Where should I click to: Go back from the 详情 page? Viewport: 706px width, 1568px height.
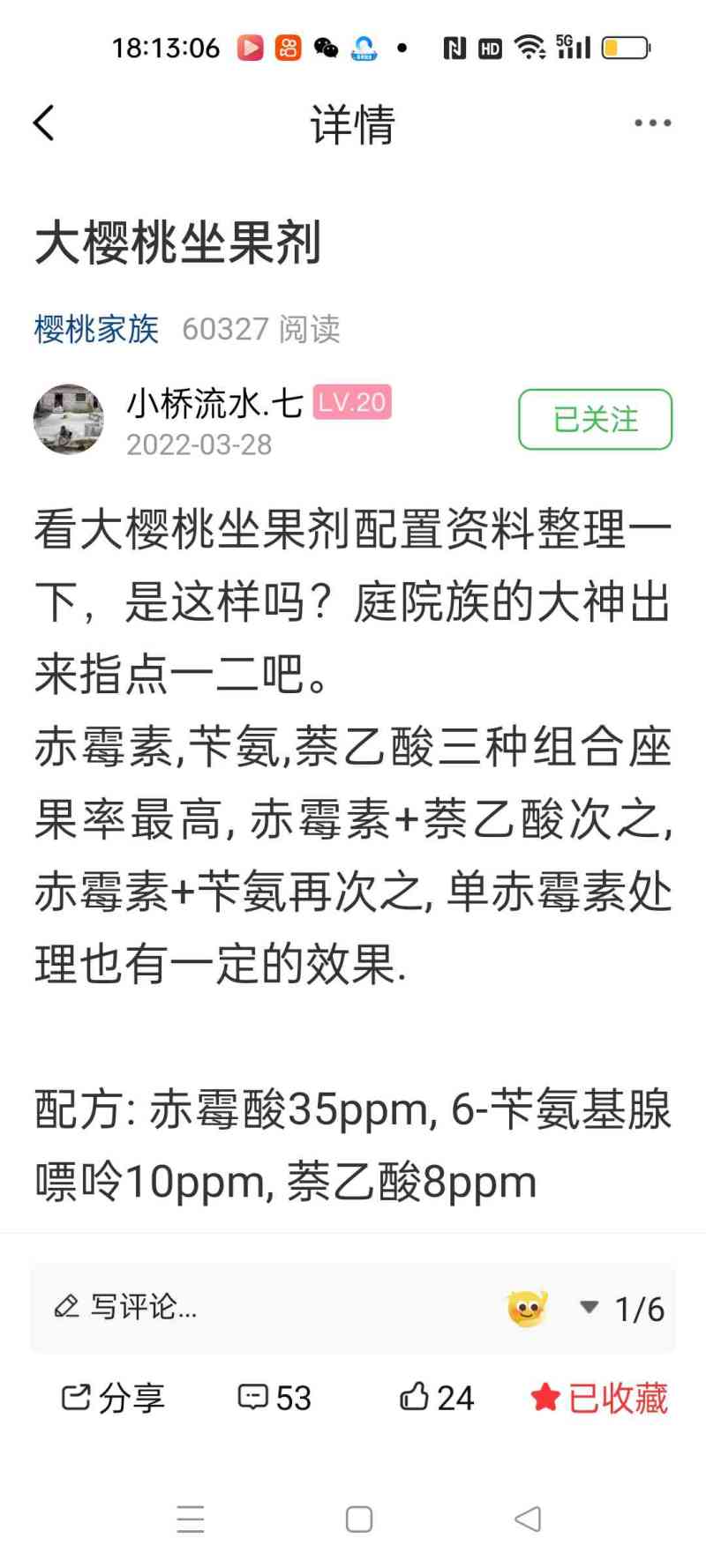44,123
